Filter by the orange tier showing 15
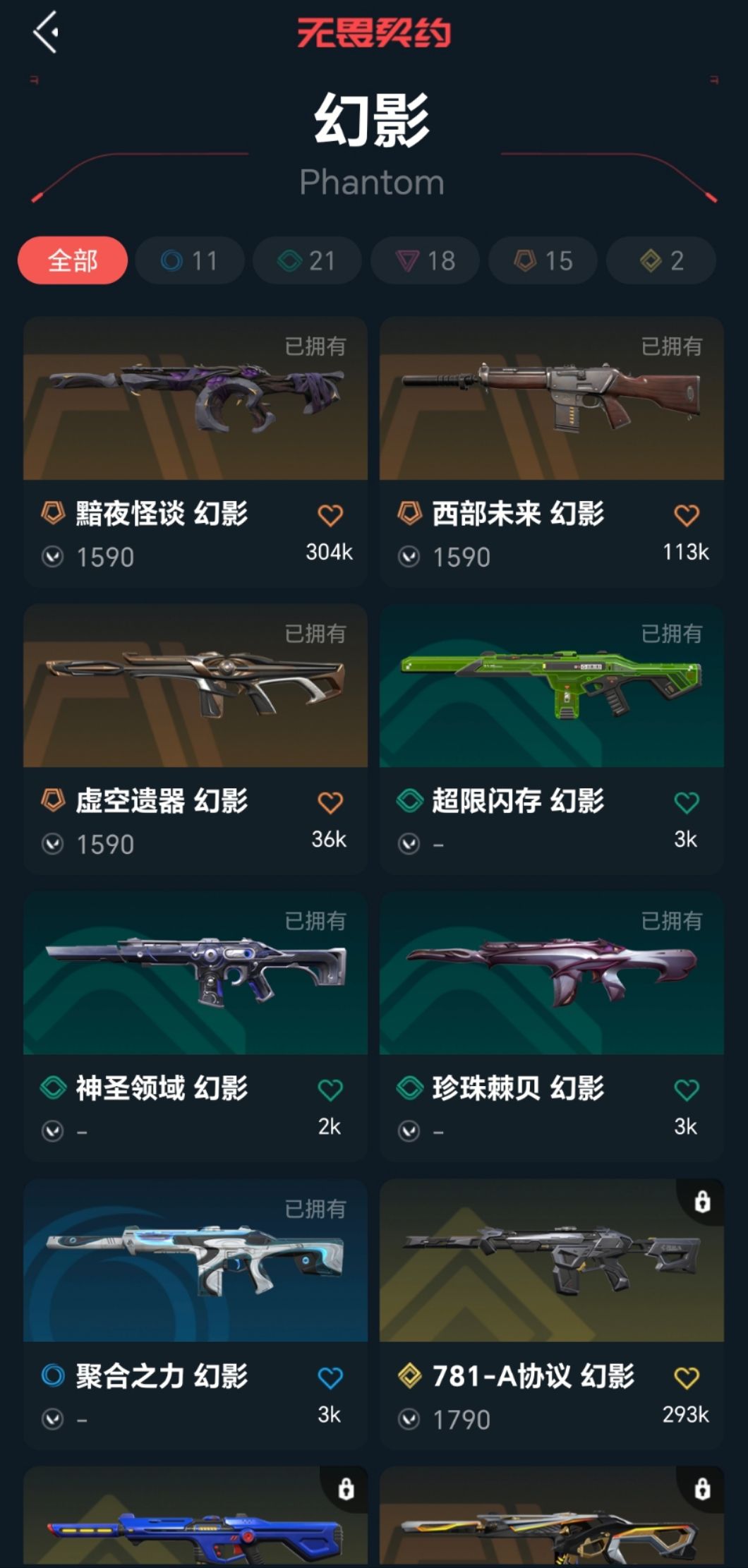Image resolution: width=748 pixels, height=1568 pixels. [x=543, y=260]
